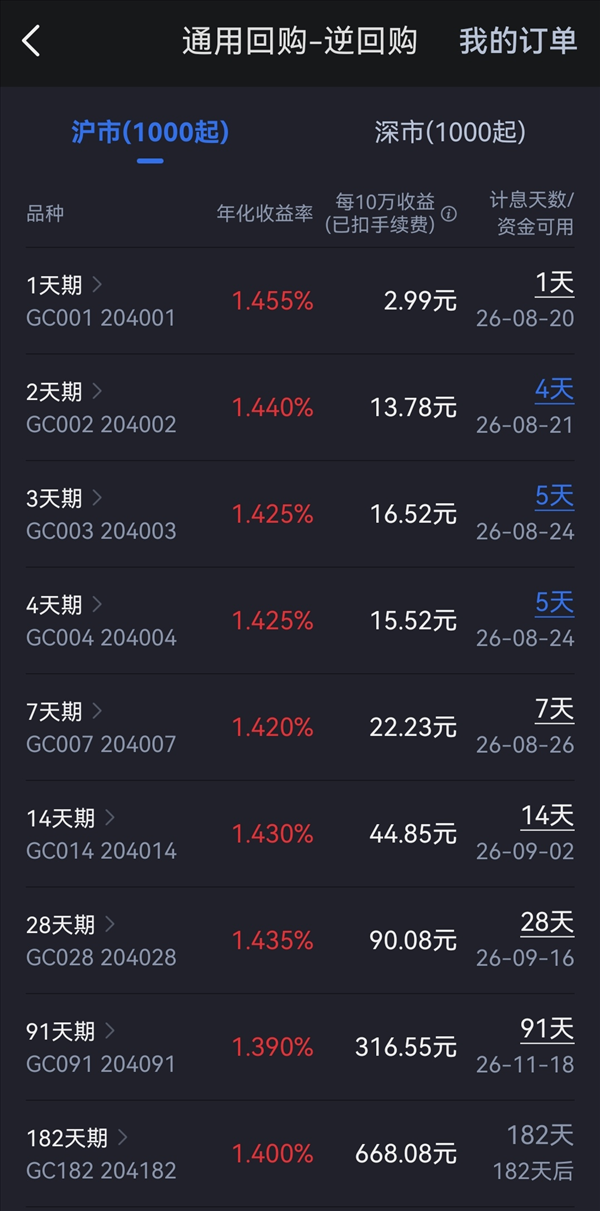
Task: Tap the underlined 1天 for GC001
Action: pos(555,283)
